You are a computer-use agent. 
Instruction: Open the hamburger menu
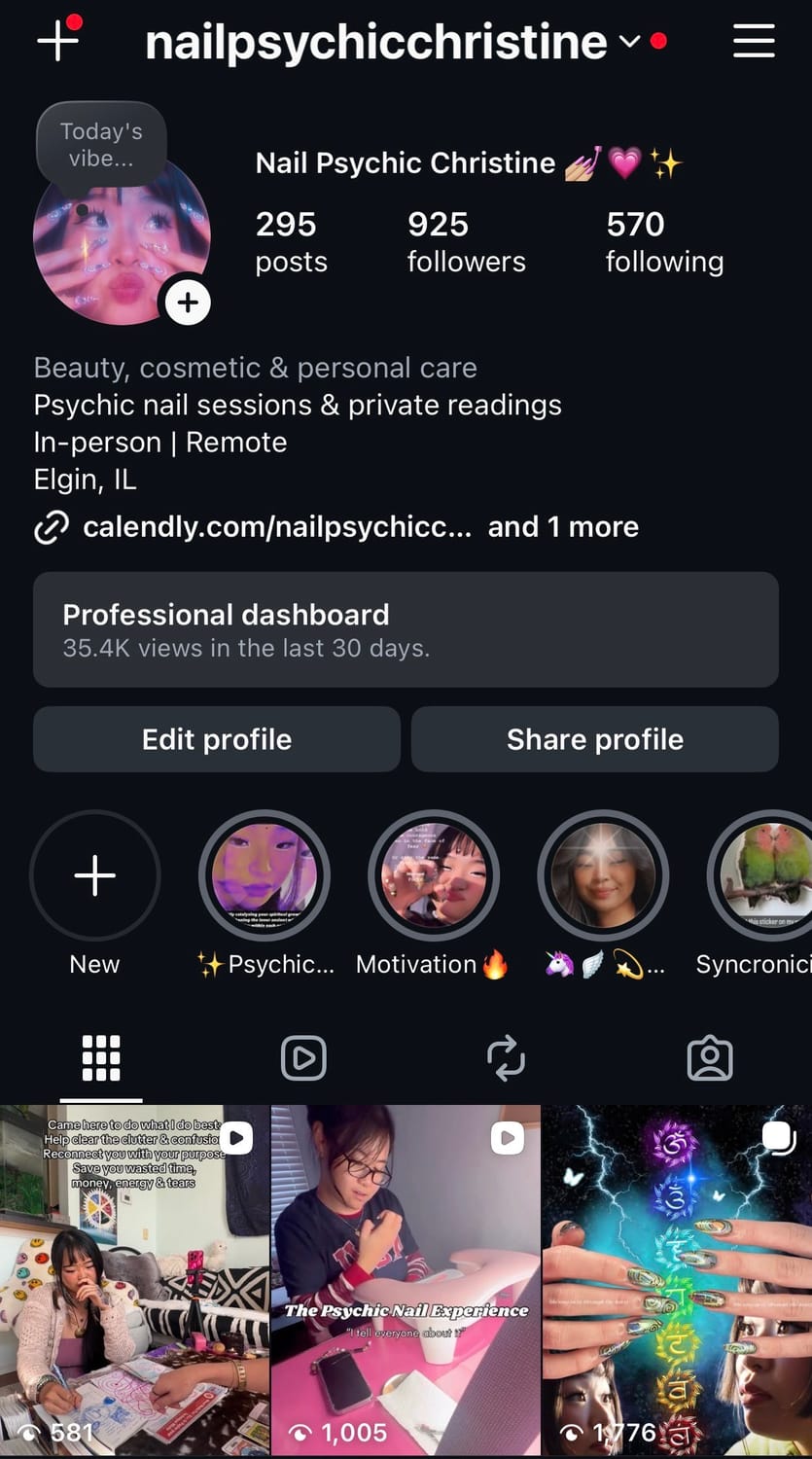point(754,41)
